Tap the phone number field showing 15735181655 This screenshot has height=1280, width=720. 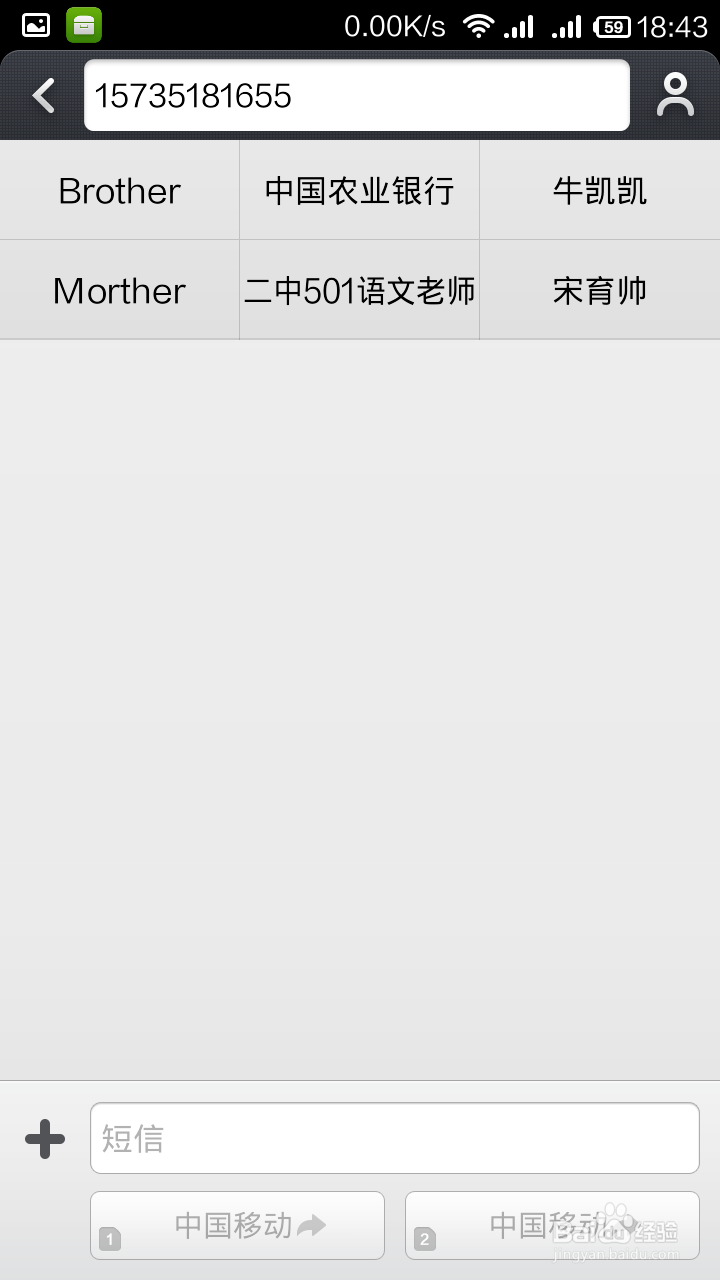356,94
